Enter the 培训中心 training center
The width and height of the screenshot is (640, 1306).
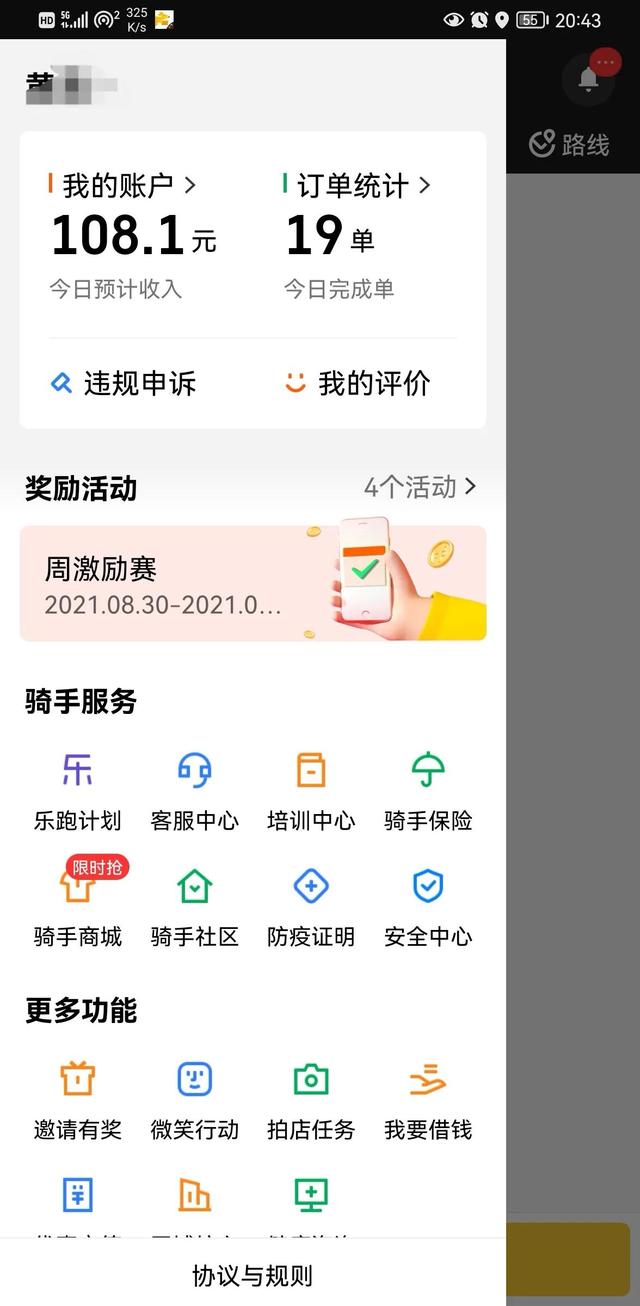coord(311,790)
